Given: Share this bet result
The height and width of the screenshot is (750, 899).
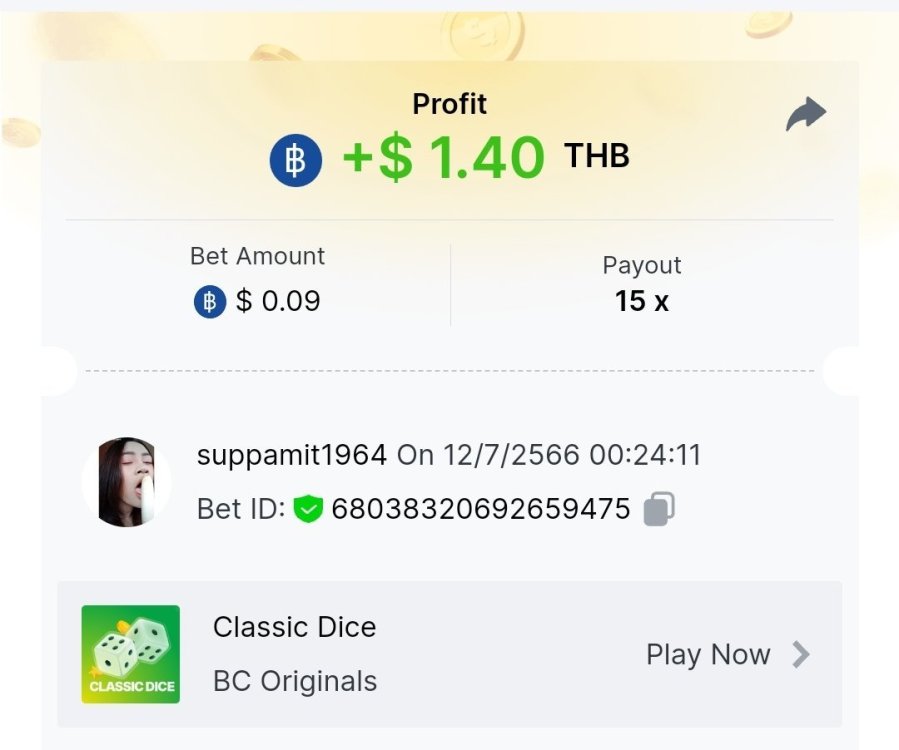Looking at the screenshot, I should (806, 114).
